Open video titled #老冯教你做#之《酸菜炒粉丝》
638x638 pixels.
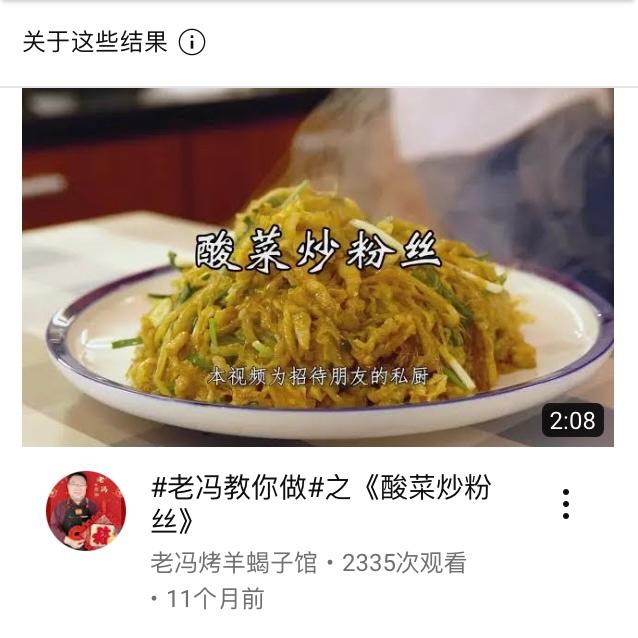point(321,504)
